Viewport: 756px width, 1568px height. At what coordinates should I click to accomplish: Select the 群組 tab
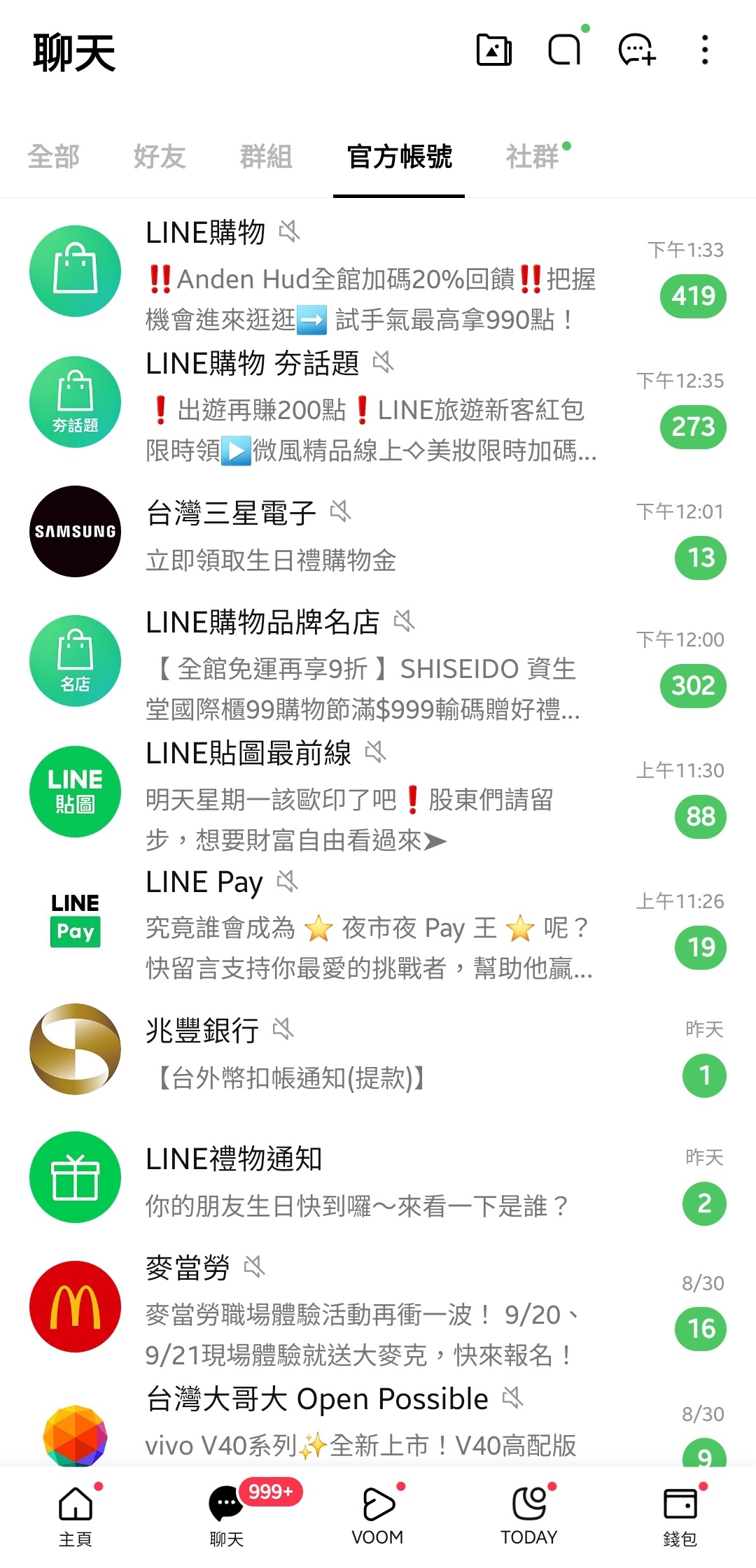point(266,157)
